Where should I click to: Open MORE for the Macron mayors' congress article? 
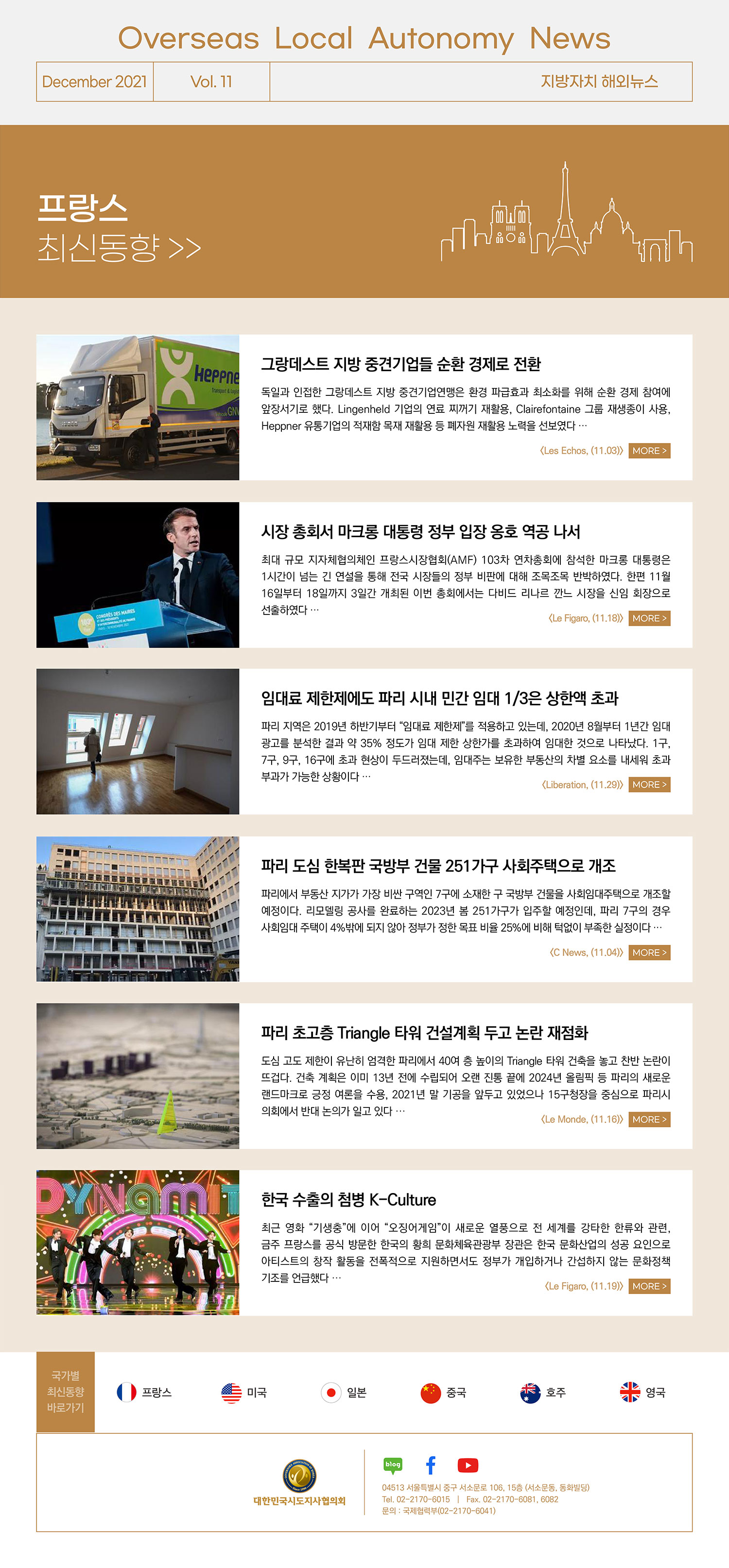pos(649,618)
